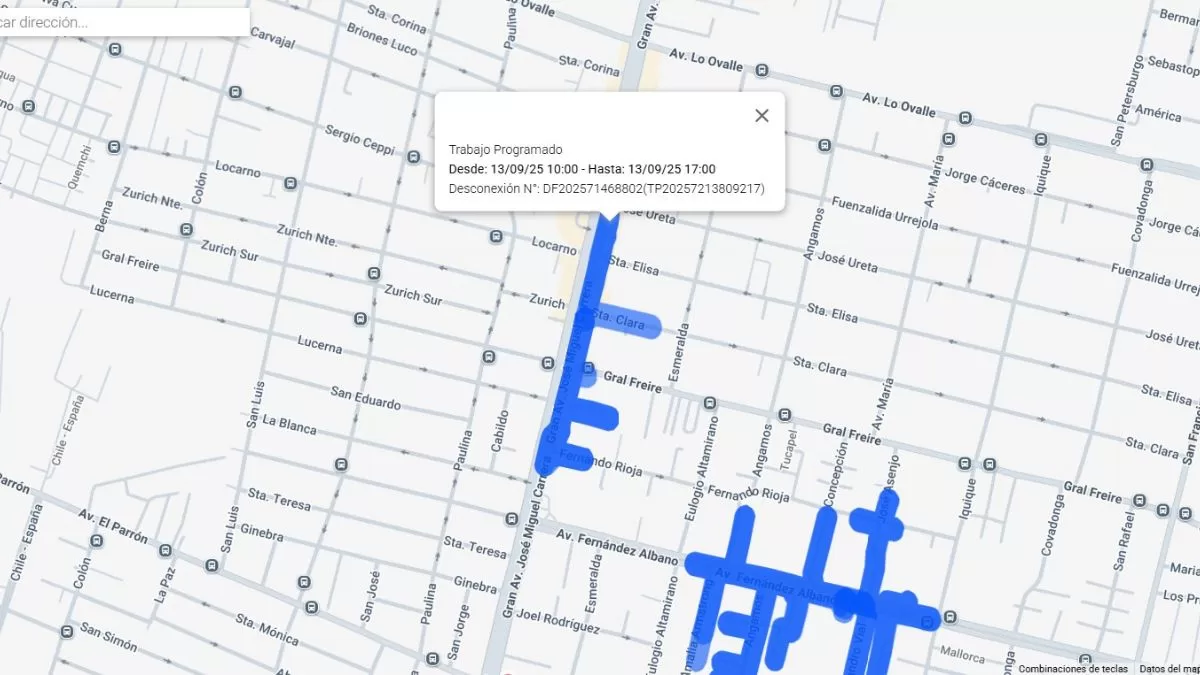1200x675 pixels.
Task: Close the Trabajo Programado info popup
Action: point(761,116)
